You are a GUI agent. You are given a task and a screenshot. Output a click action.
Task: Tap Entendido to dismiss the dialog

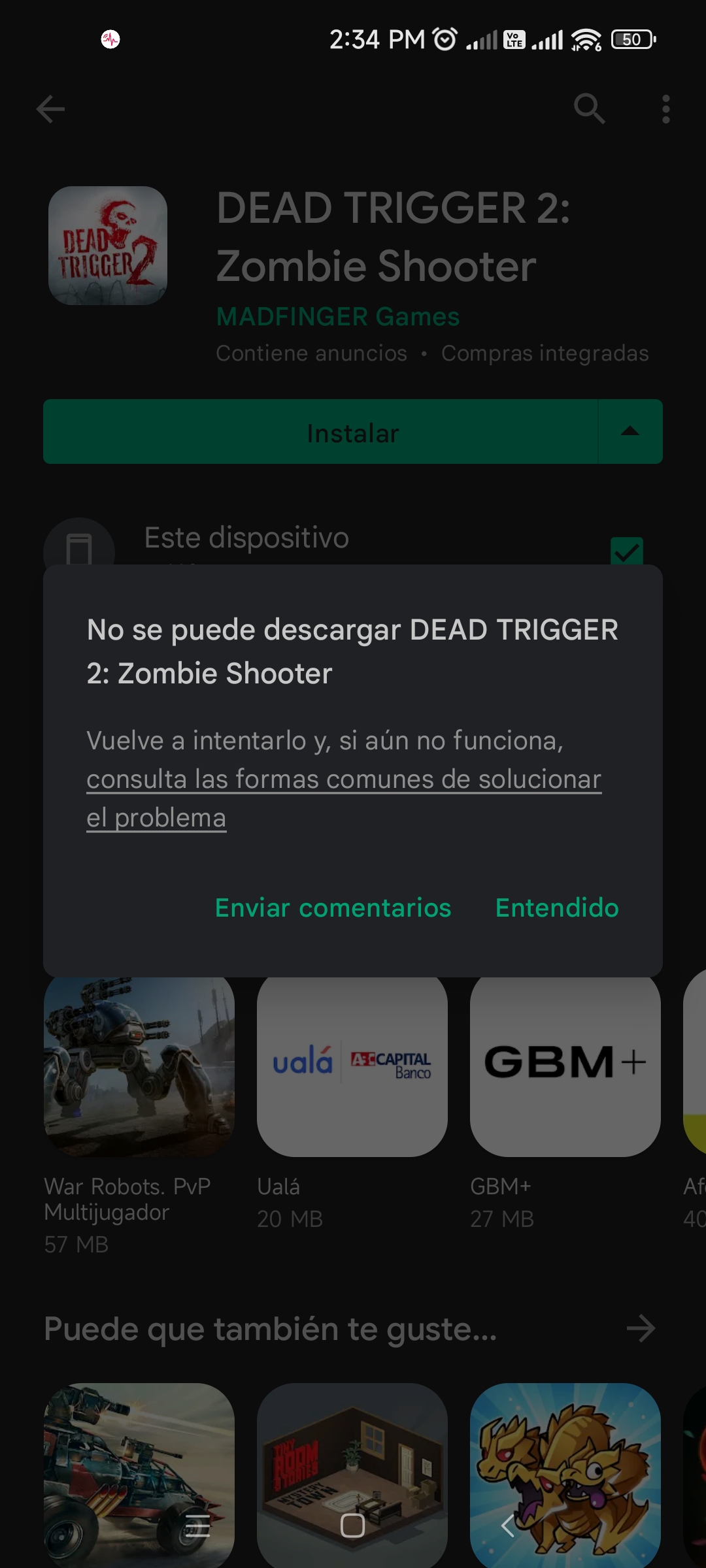pos(557,907)
